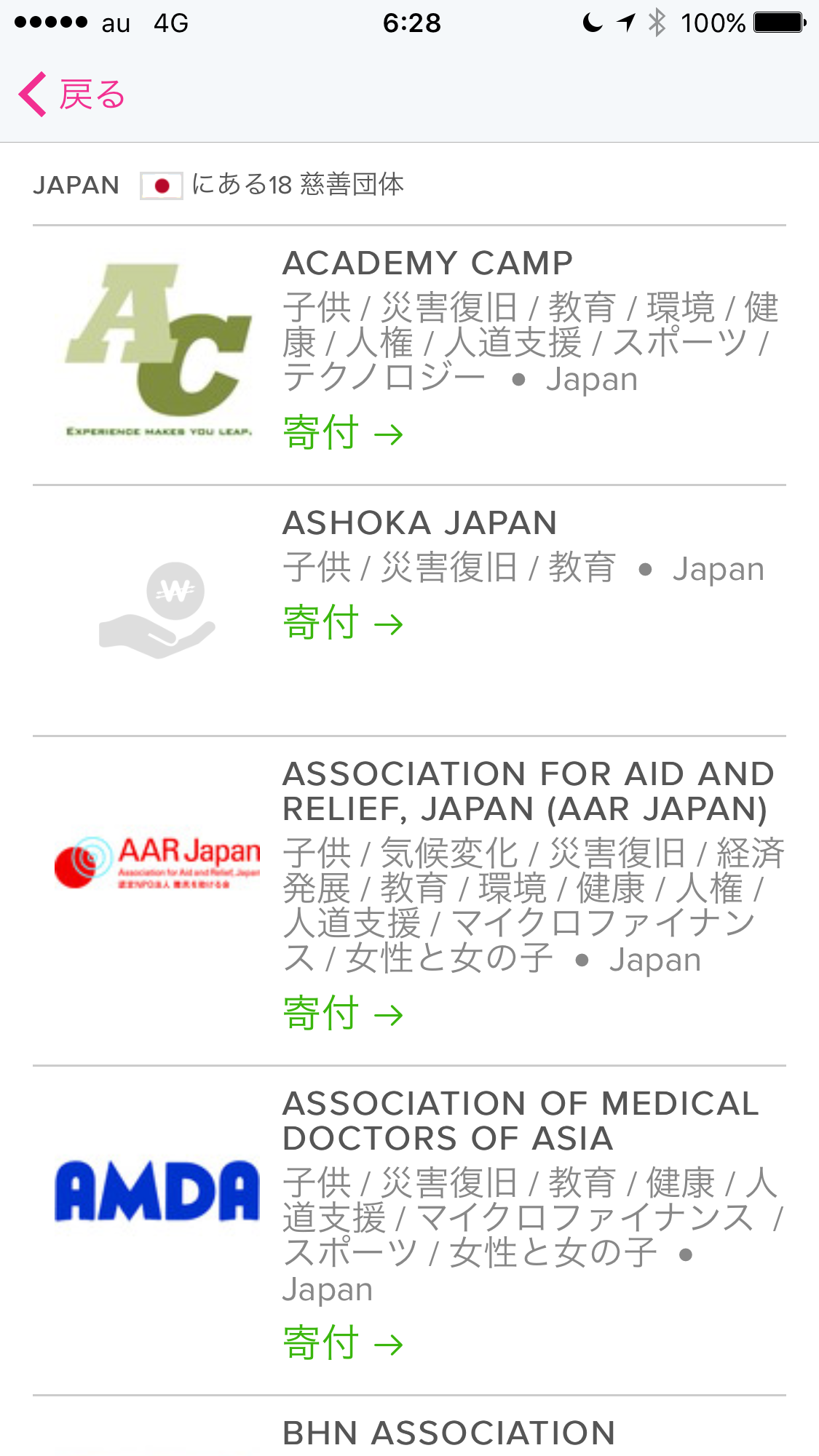819x1456 pixels.
Task: Select the Bluetooth icon in the status bar
Action: point(657,23)
